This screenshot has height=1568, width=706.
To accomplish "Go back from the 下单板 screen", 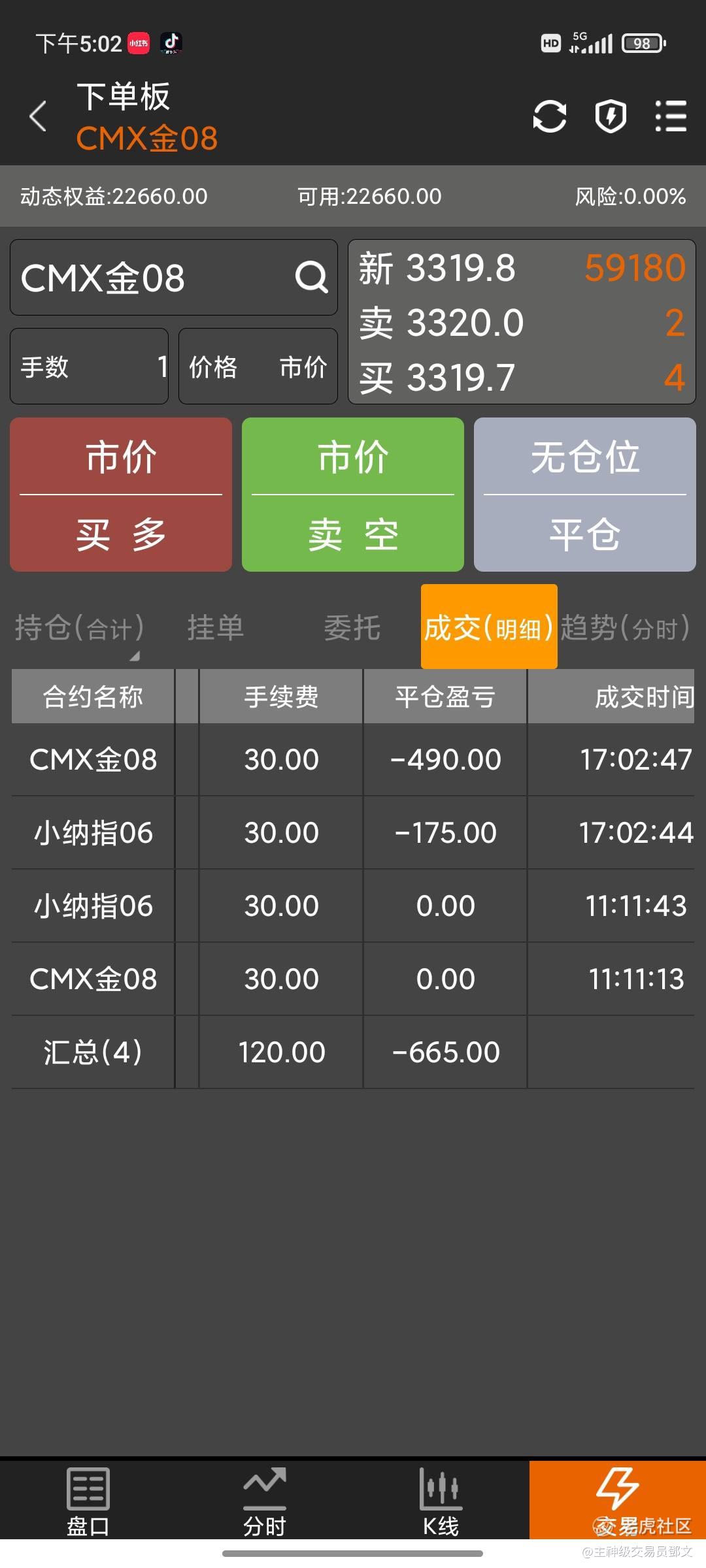I will (38, 116).
